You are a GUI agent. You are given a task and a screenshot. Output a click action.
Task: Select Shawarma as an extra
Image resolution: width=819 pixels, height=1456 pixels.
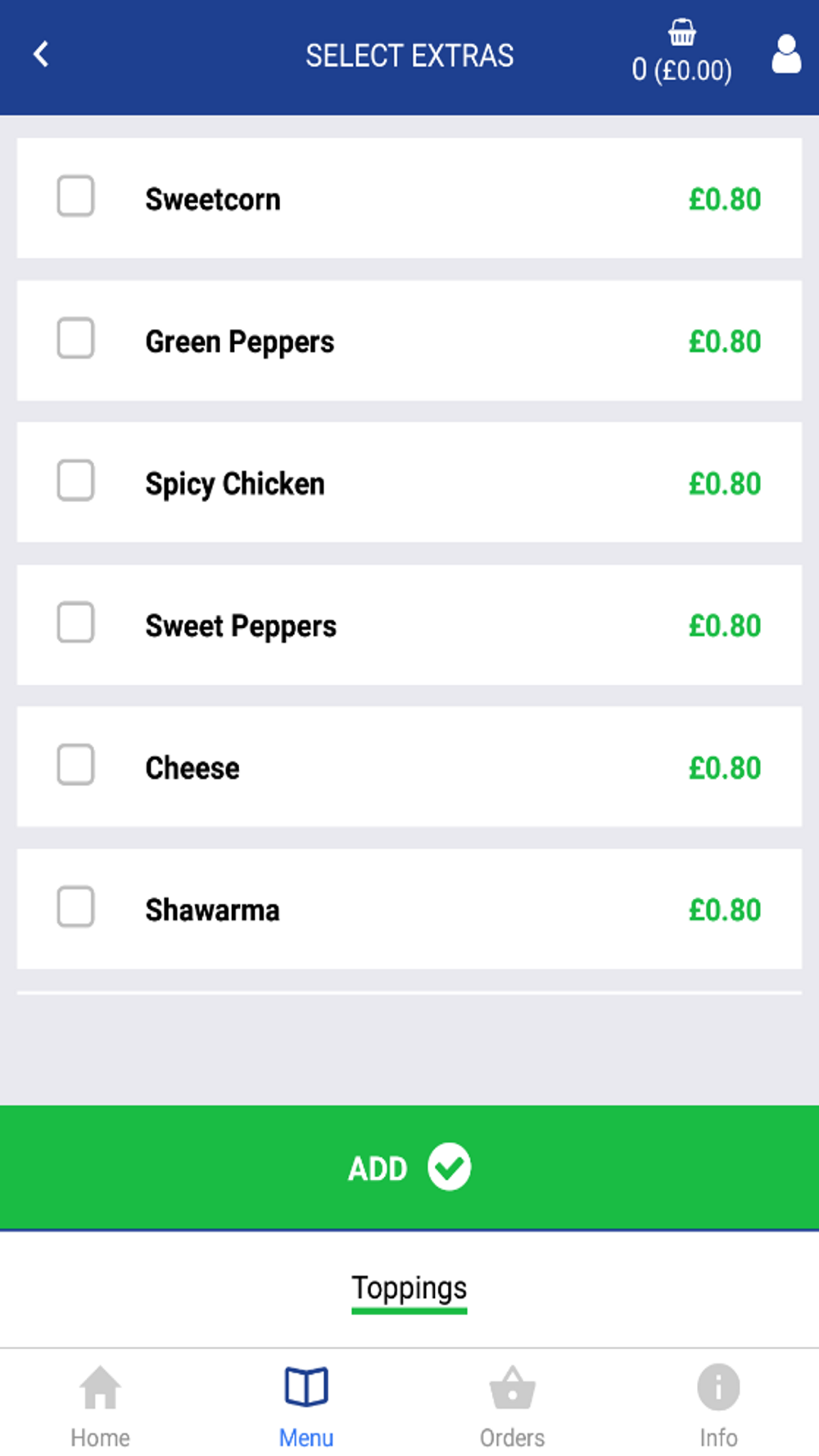click(75, 907)
